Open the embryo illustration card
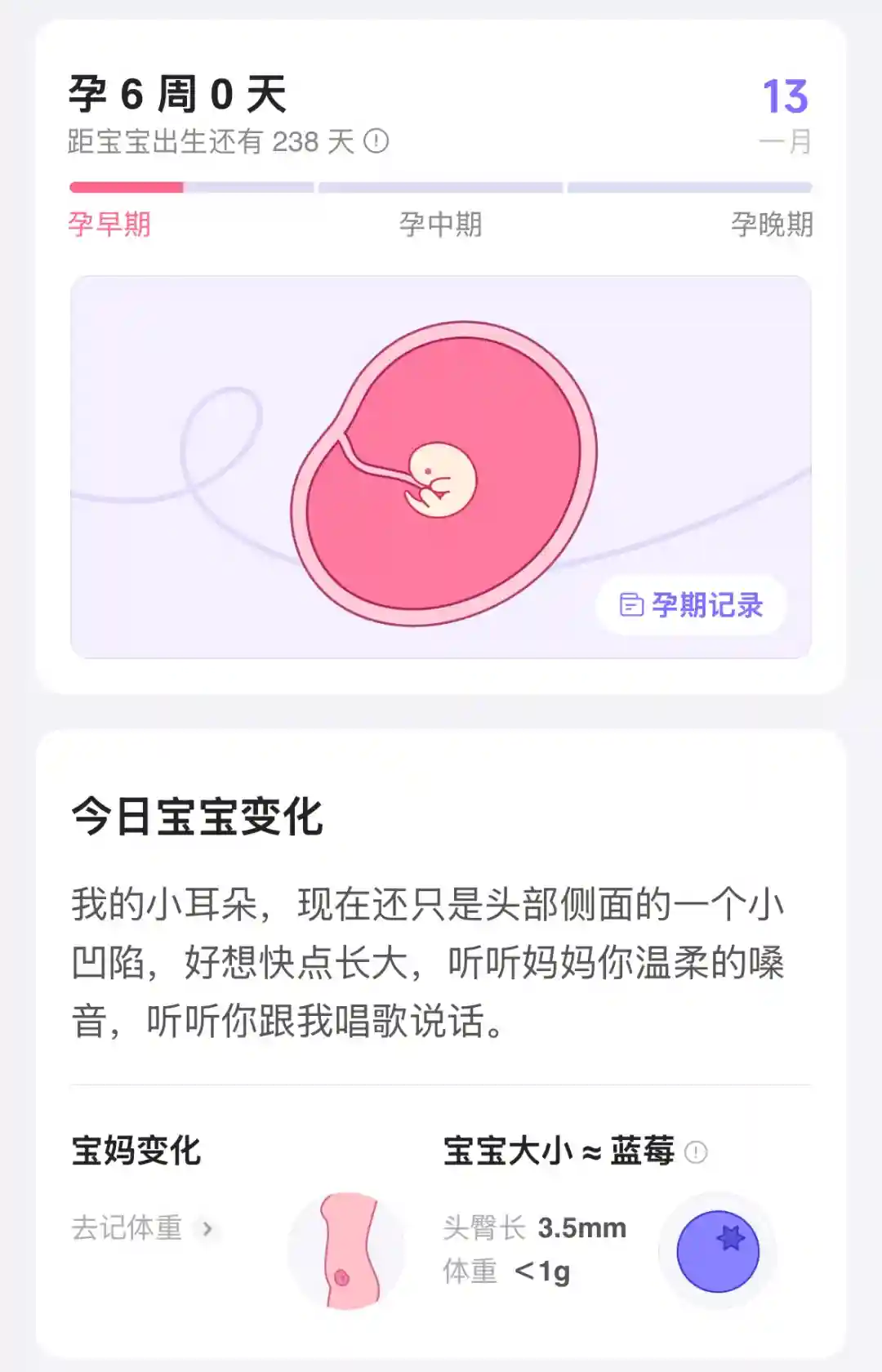This screenshot has width=882, height=1372. pyautogui.click(x=441, y=465)
